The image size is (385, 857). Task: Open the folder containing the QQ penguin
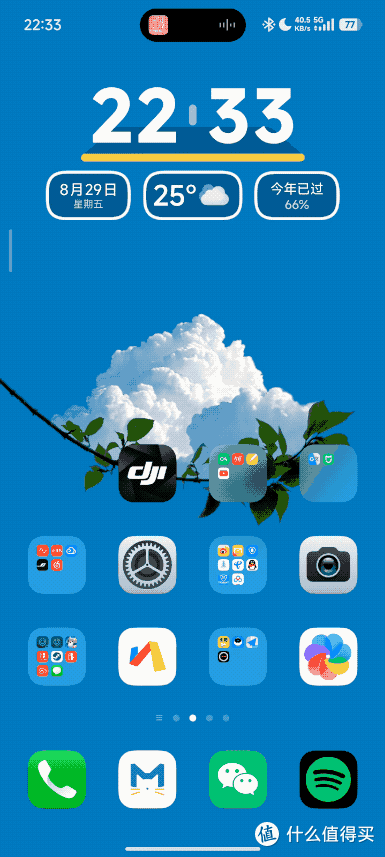(238, 565)
